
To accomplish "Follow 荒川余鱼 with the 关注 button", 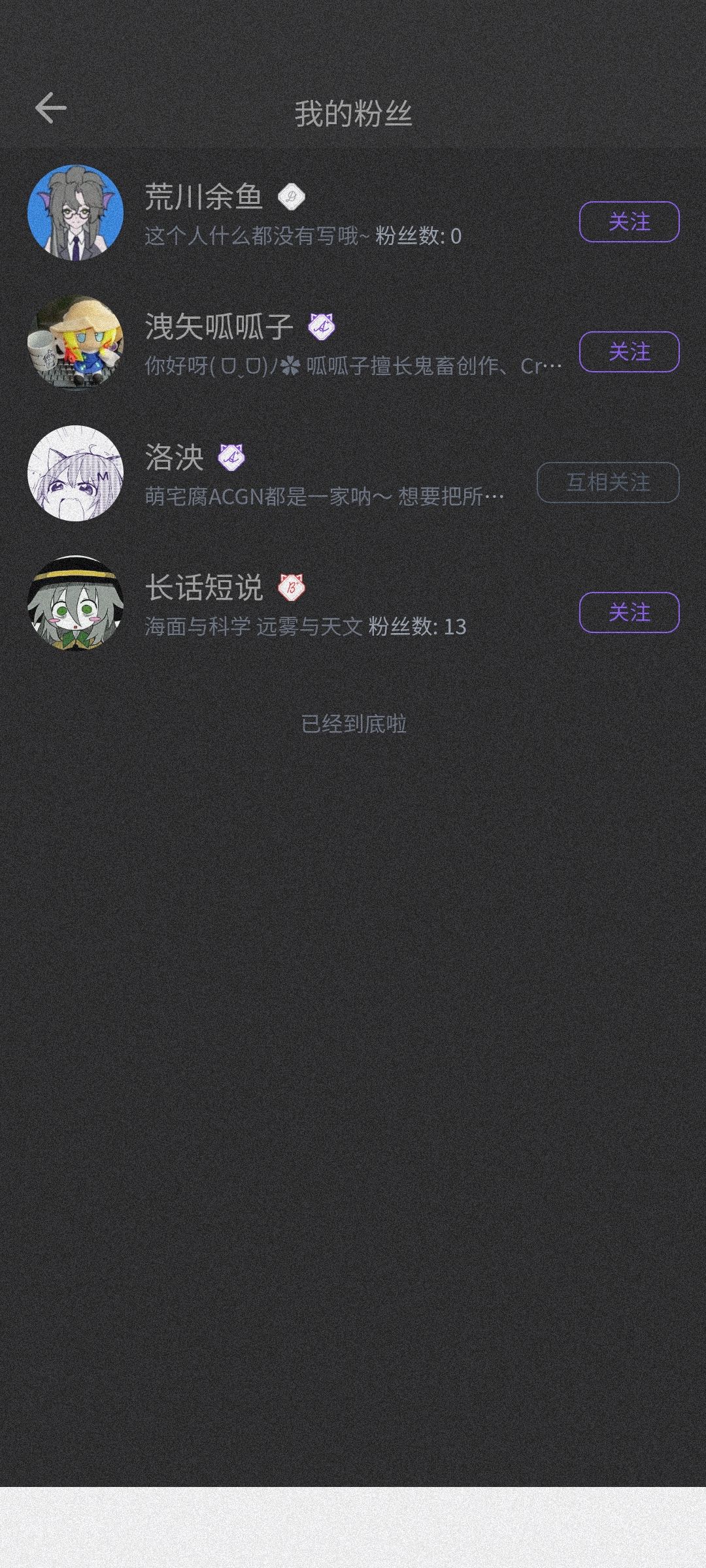I will (629, 222).
